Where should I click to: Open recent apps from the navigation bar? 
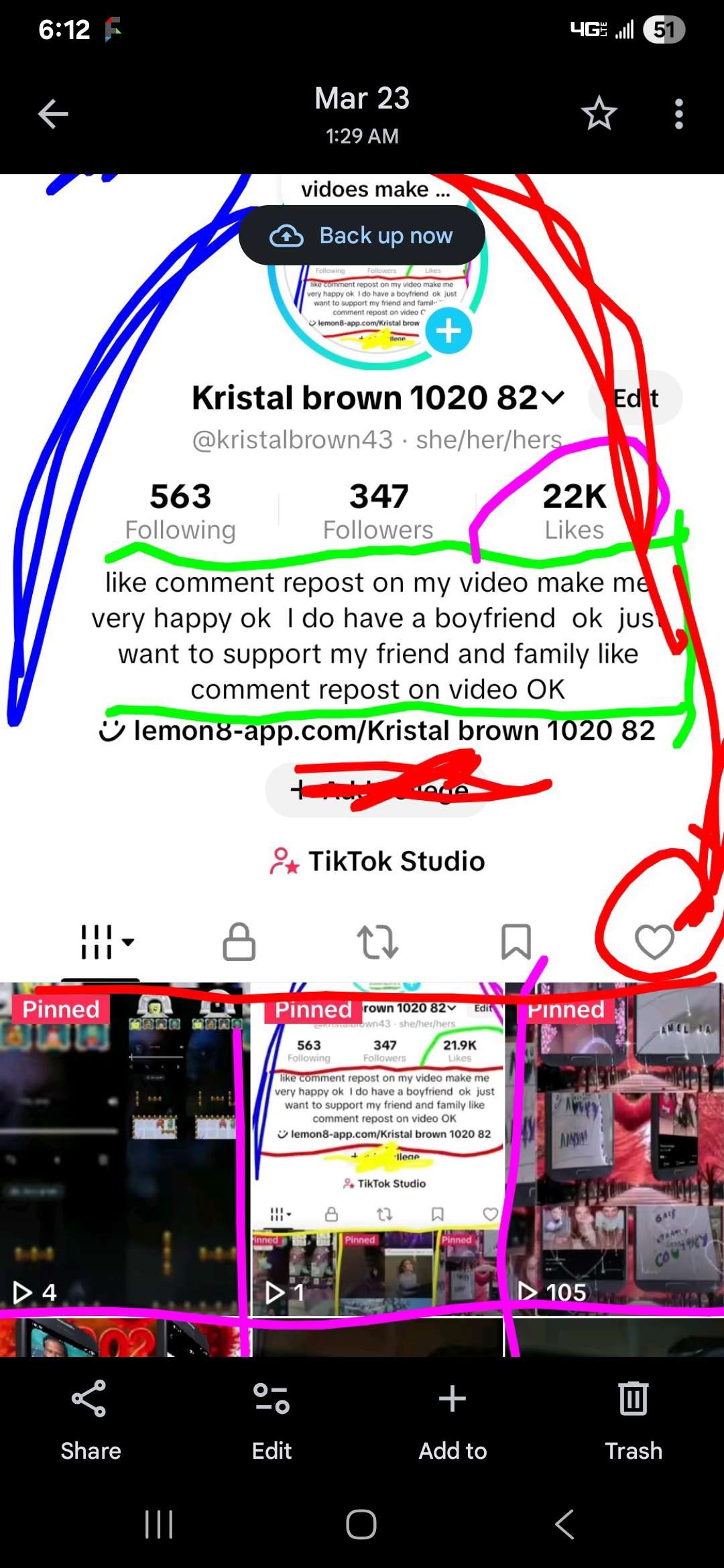[x=159, y=1524]
